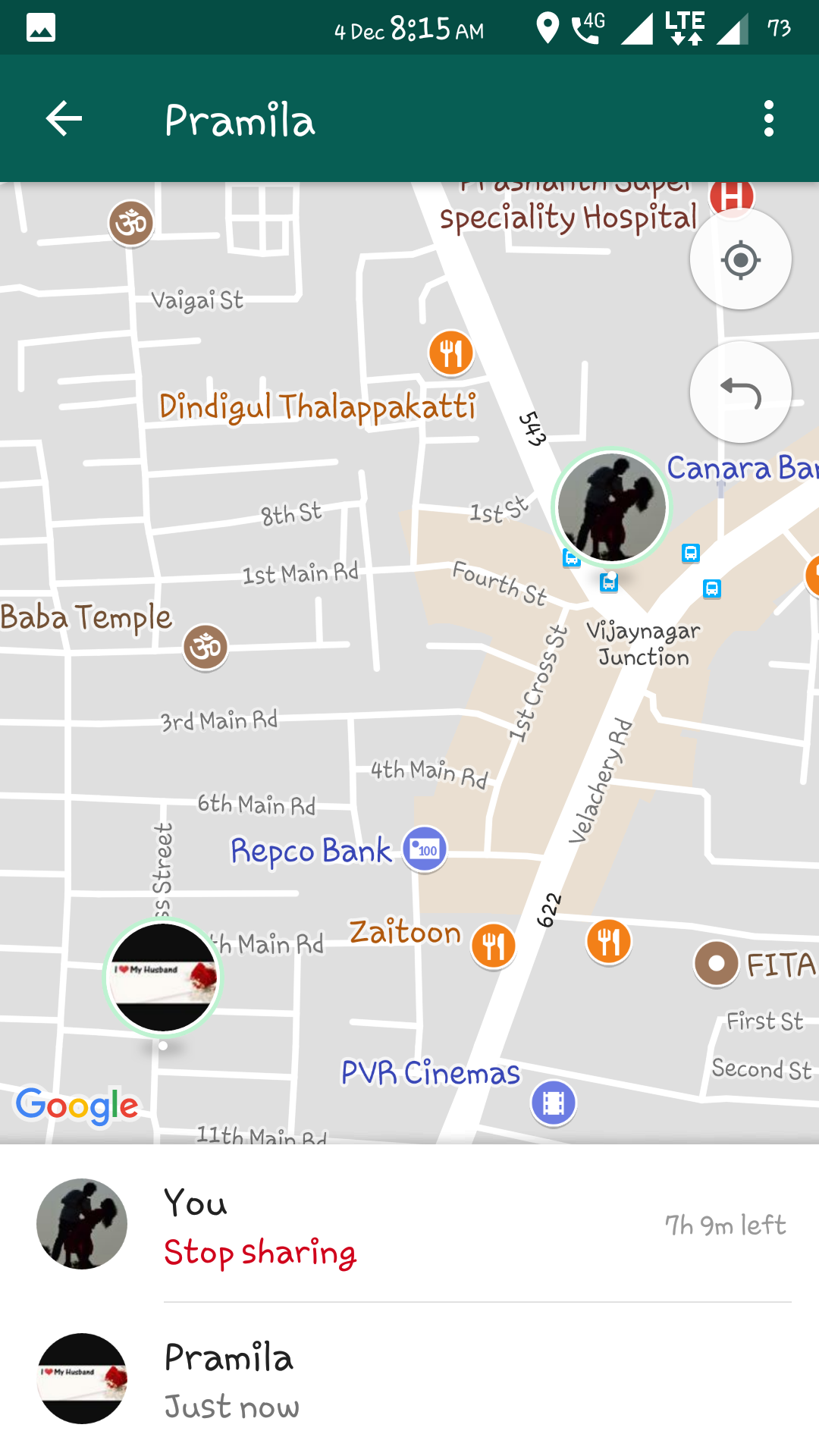819x1456 pixels.
Task: Go back from Pramila's live location
Action: (64, 119)
